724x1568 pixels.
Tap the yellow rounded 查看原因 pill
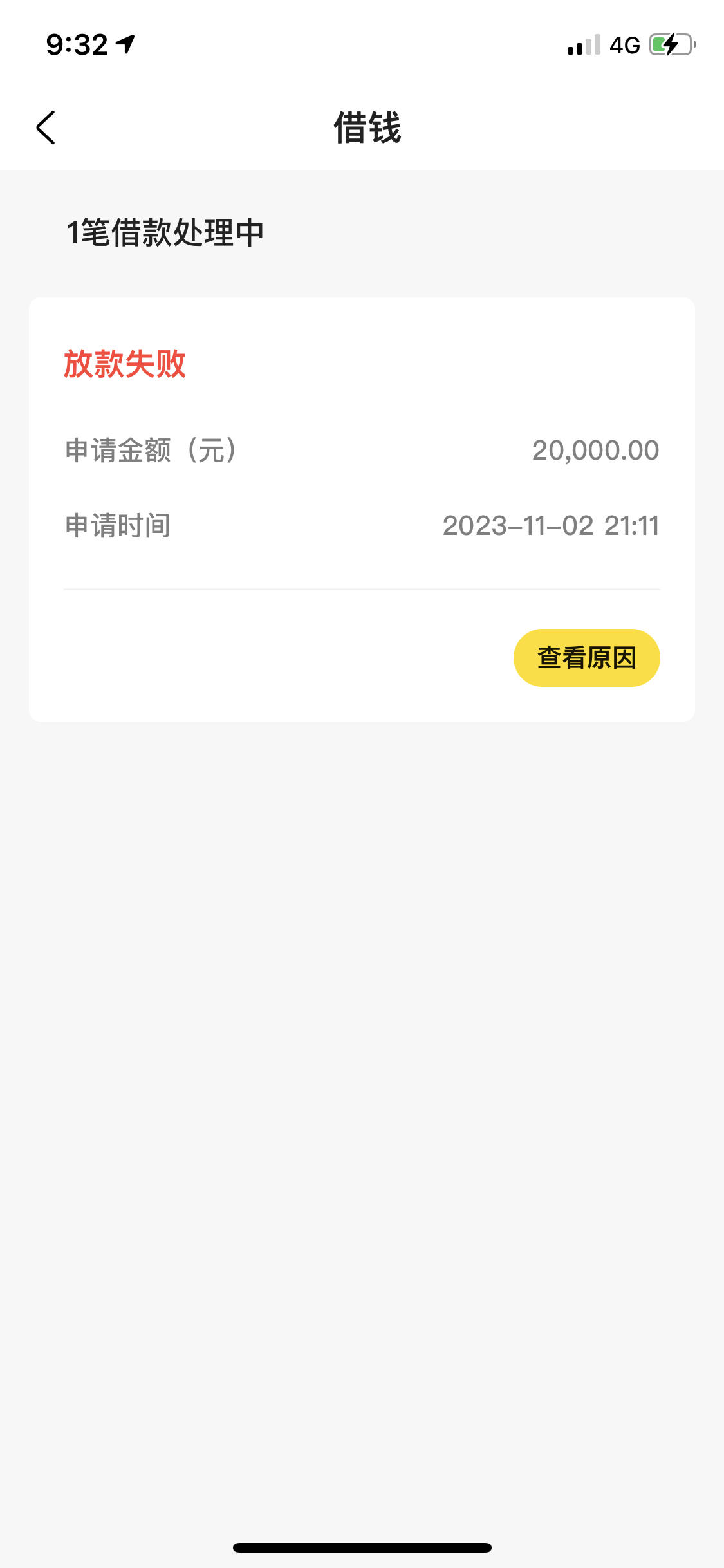tap(586, 658)
